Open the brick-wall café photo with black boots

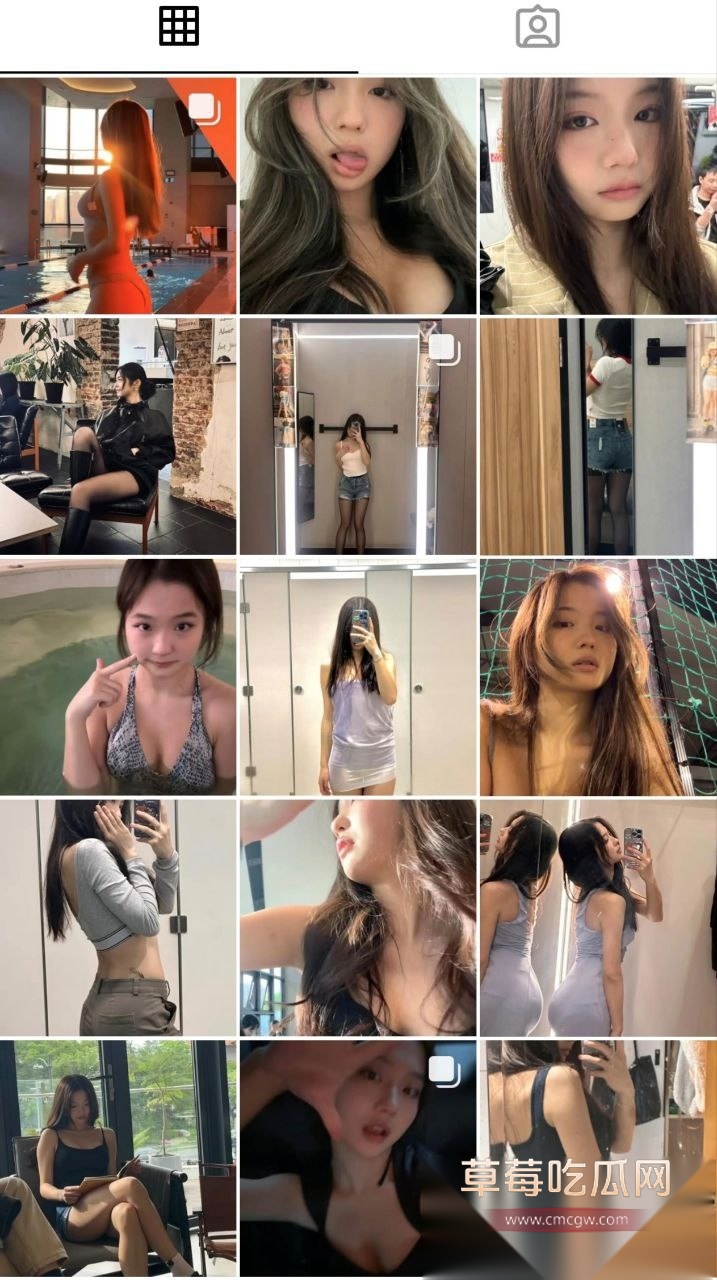(x=118, y=436)
